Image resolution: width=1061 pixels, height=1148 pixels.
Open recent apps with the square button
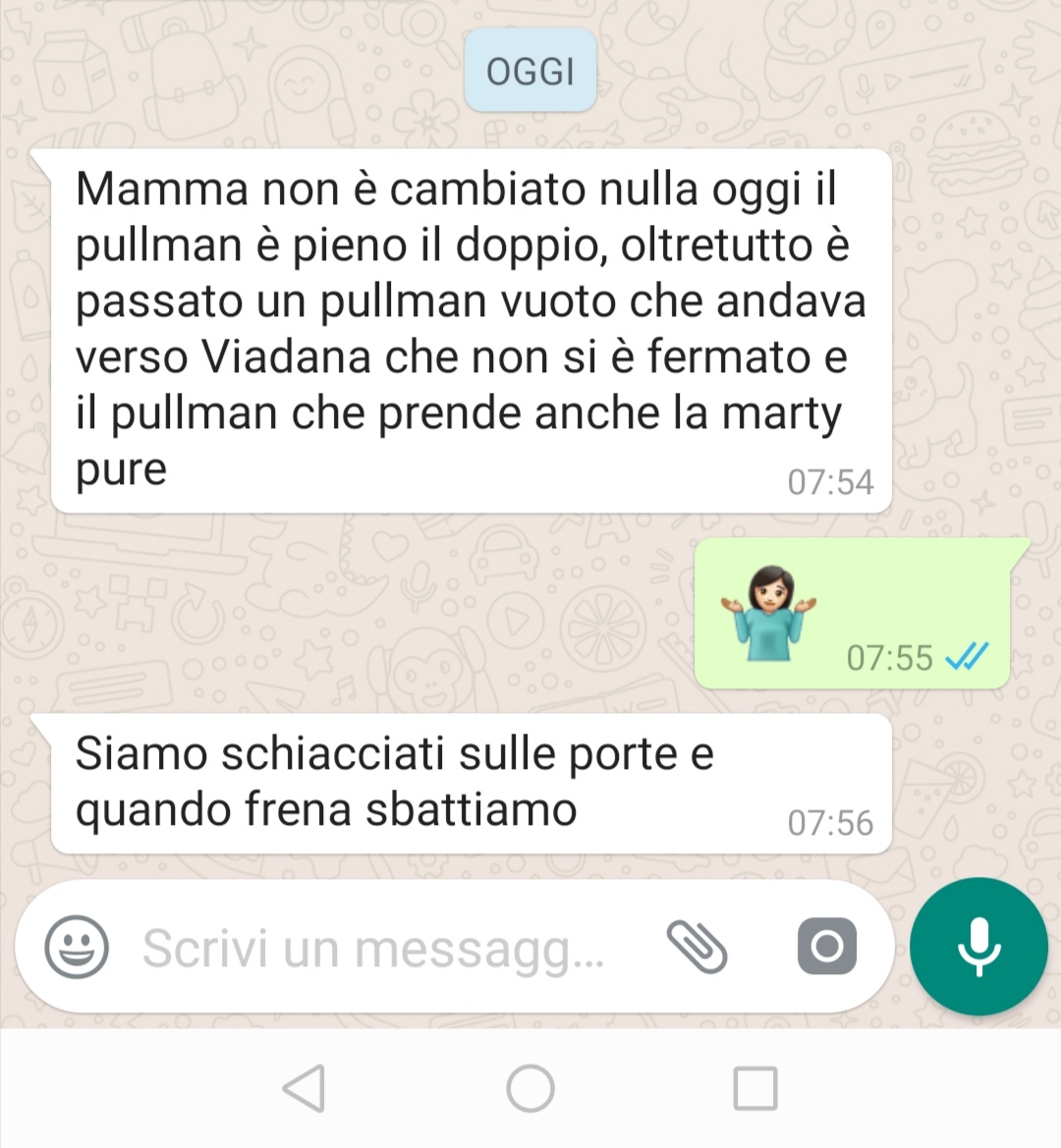click(755, 1088)
